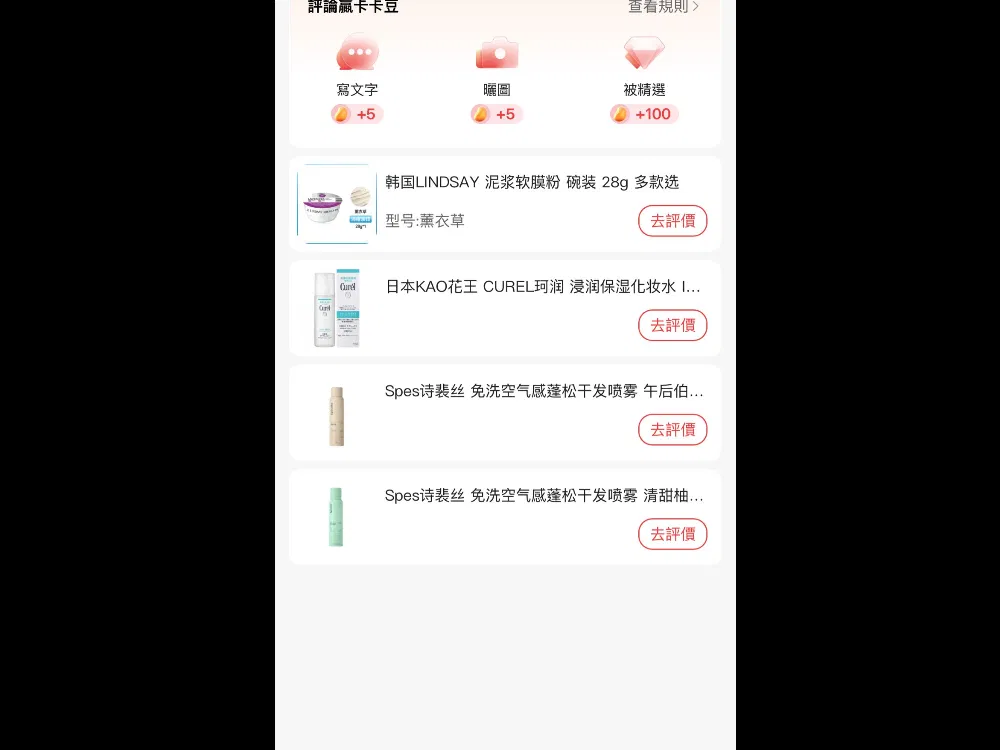Open the 日本KAO花王 CUREL product card
The width and height of the screenshot is (1000, 750).
click(541, 288)
